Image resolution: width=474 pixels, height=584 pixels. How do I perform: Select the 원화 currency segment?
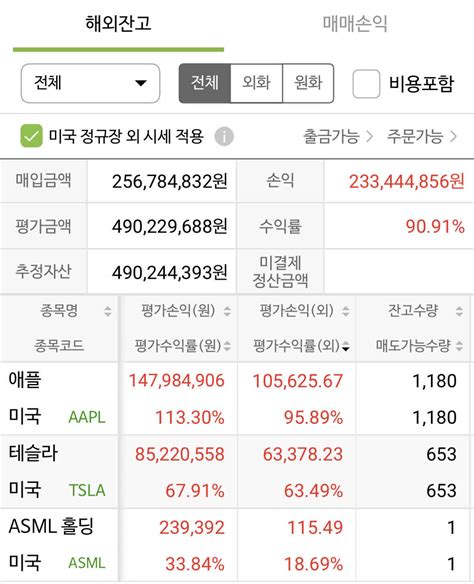(308, 83)
